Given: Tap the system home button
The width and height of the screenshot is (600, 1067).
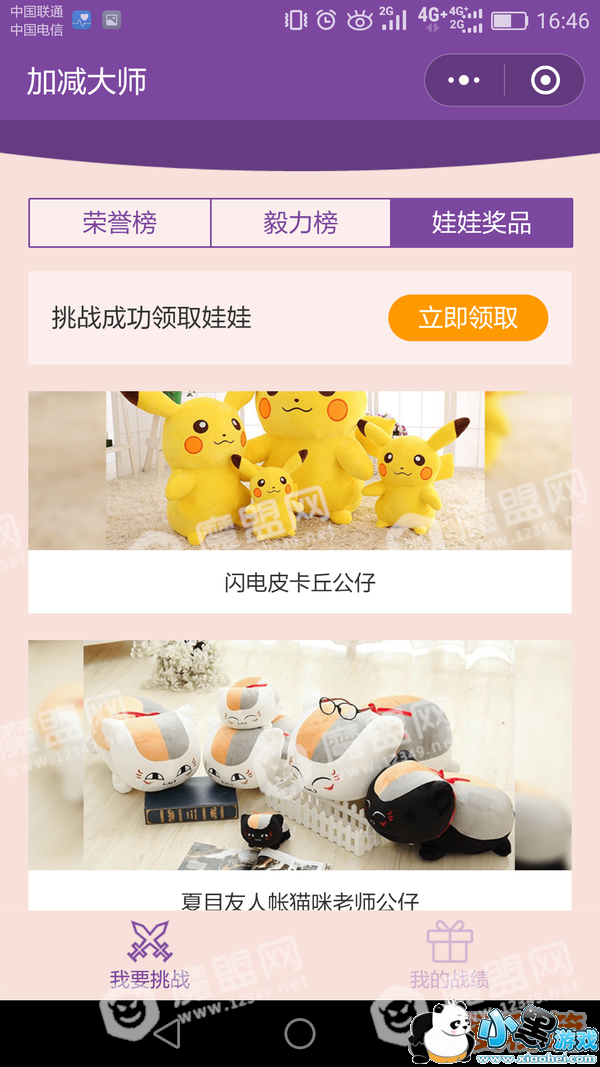Looking at the screenshot, I should pyautogui.click(x=300, y=1033).
